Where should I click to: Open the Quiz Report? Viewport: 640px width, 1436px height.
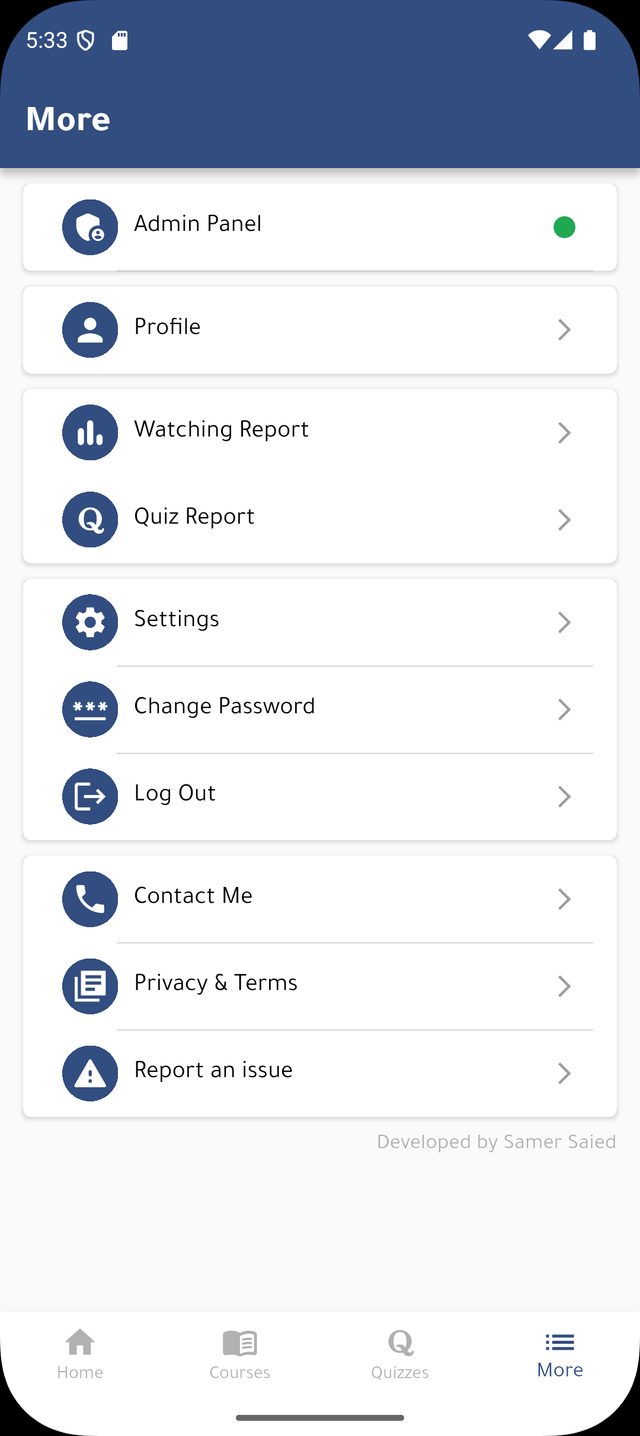coord(320,519)
